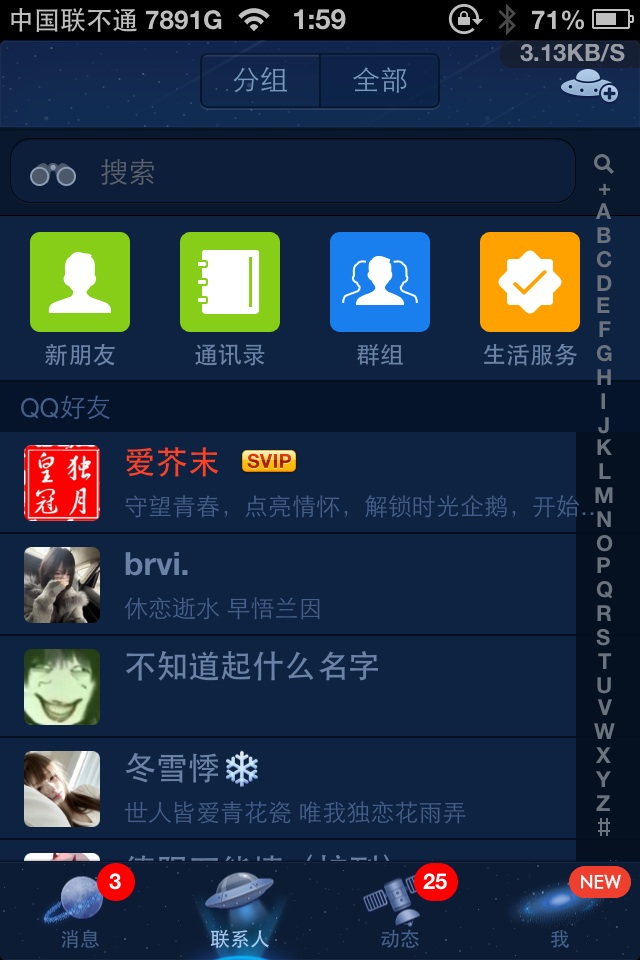
Task: Open contact 不知道起什么名字
Action: click(x=300, y=687)
